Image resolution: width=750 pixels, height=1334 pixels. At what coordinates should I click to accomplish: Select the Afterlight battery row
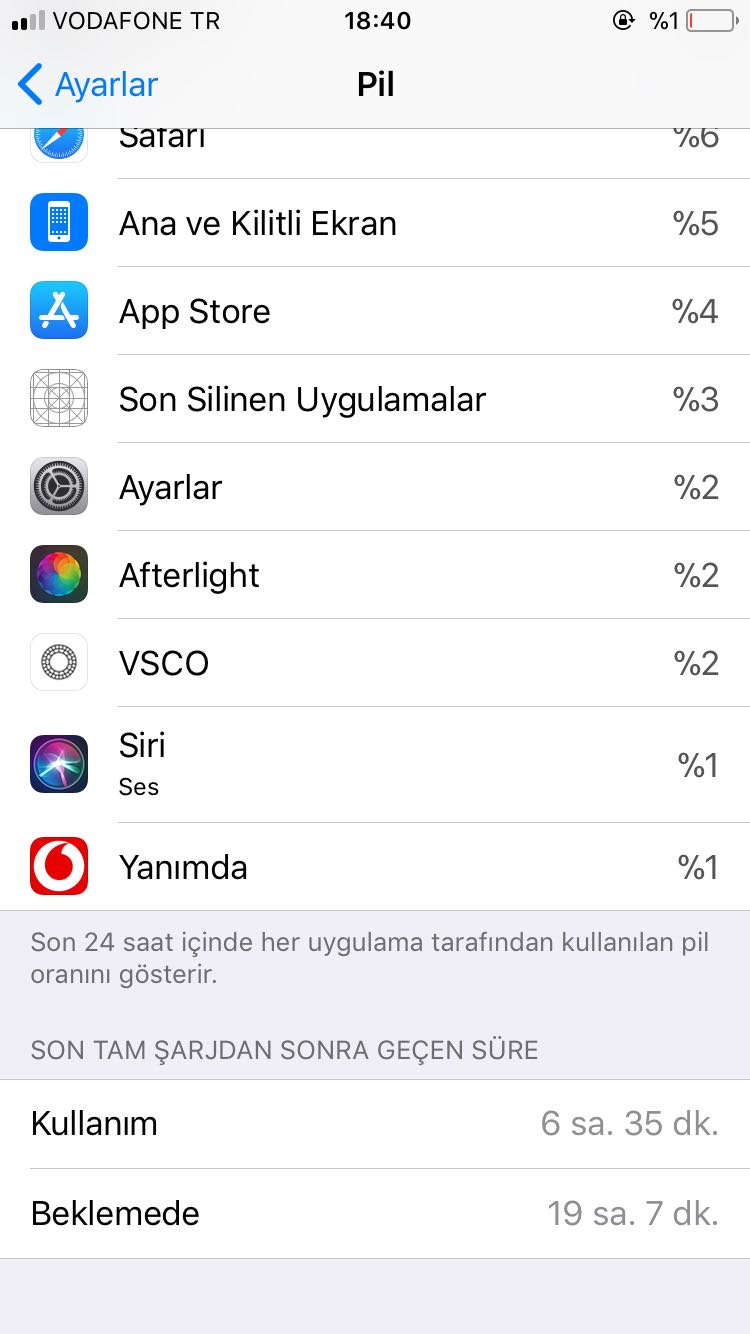pos(375,575)
